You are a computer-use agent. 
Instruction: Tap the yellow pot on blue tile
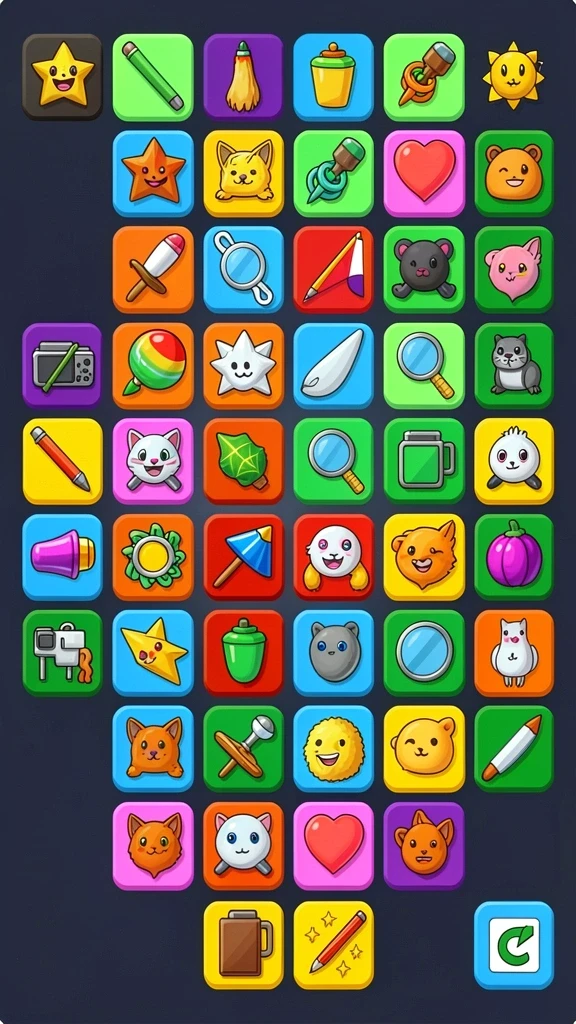click(x=333, y=77)
